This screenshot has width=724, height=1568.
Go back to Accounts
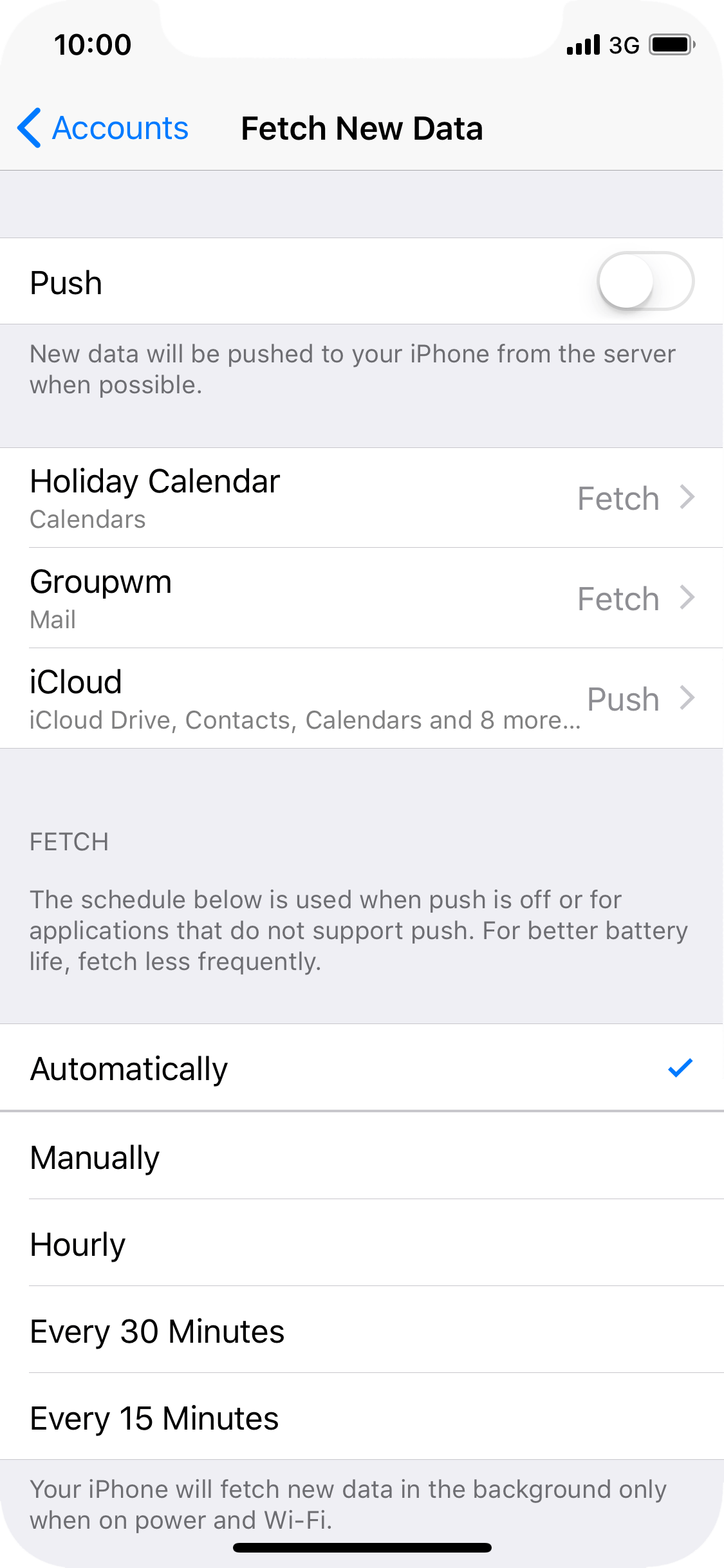point(103,128)
